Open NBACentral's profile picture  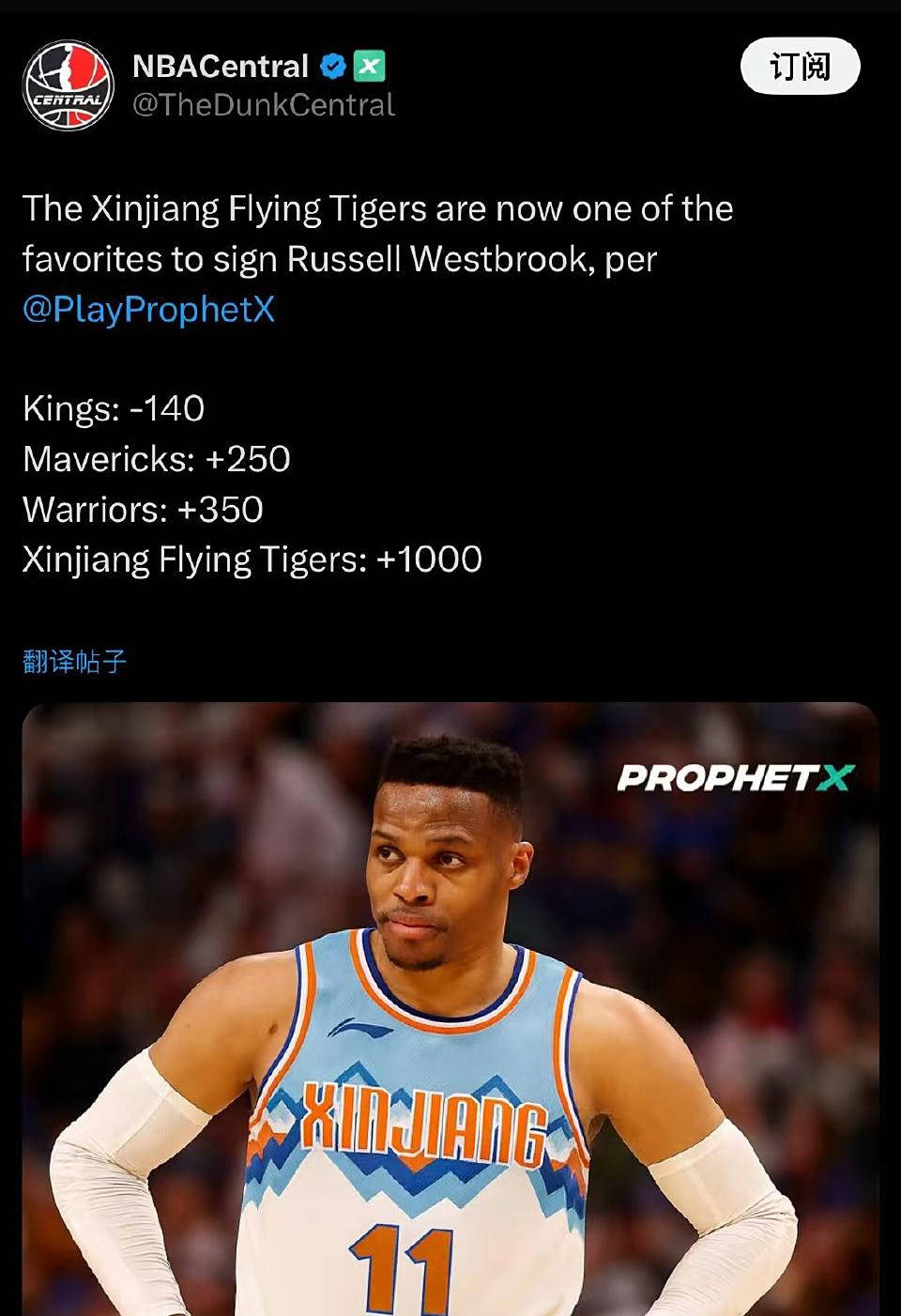pos(68,85)
